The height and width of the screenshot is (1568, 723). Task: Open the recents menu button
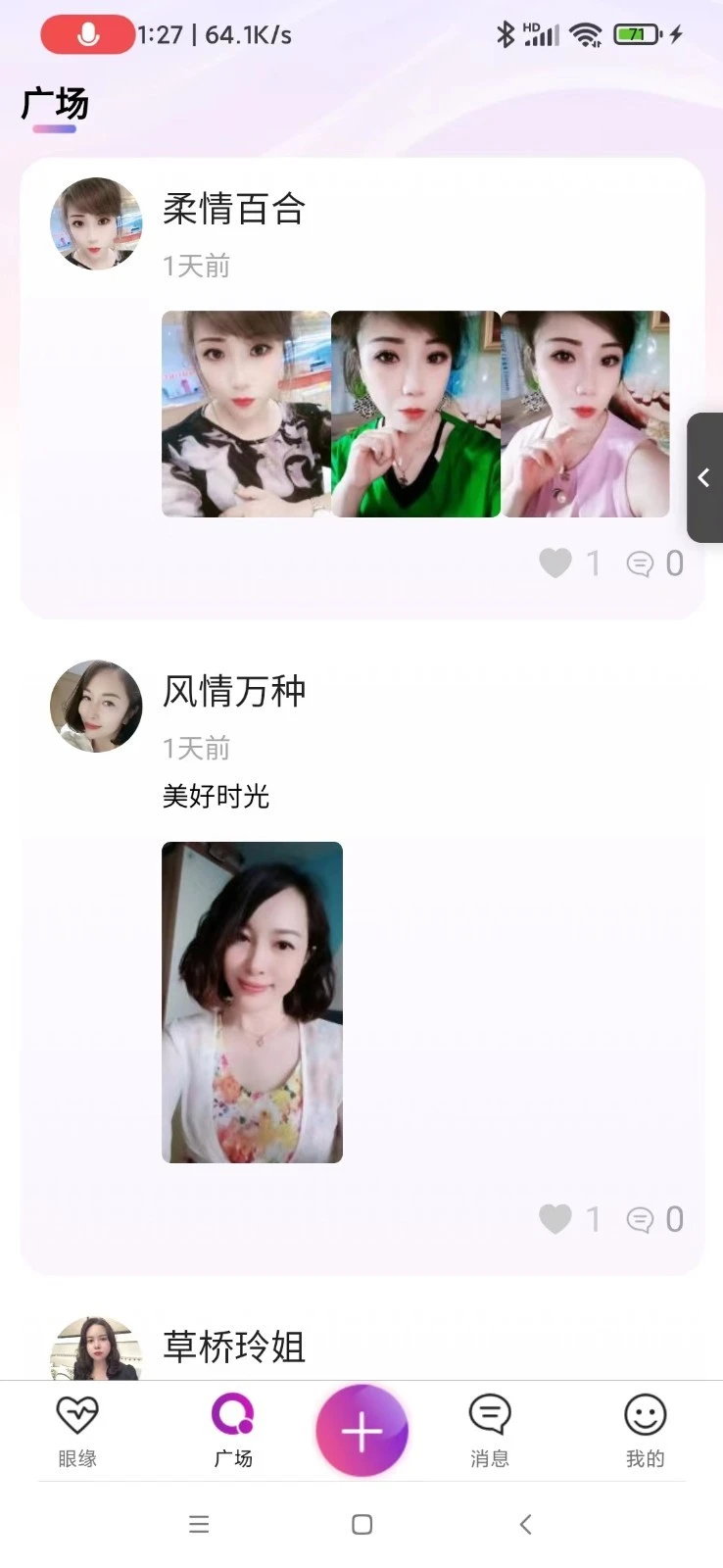(x=199, y=1524)
